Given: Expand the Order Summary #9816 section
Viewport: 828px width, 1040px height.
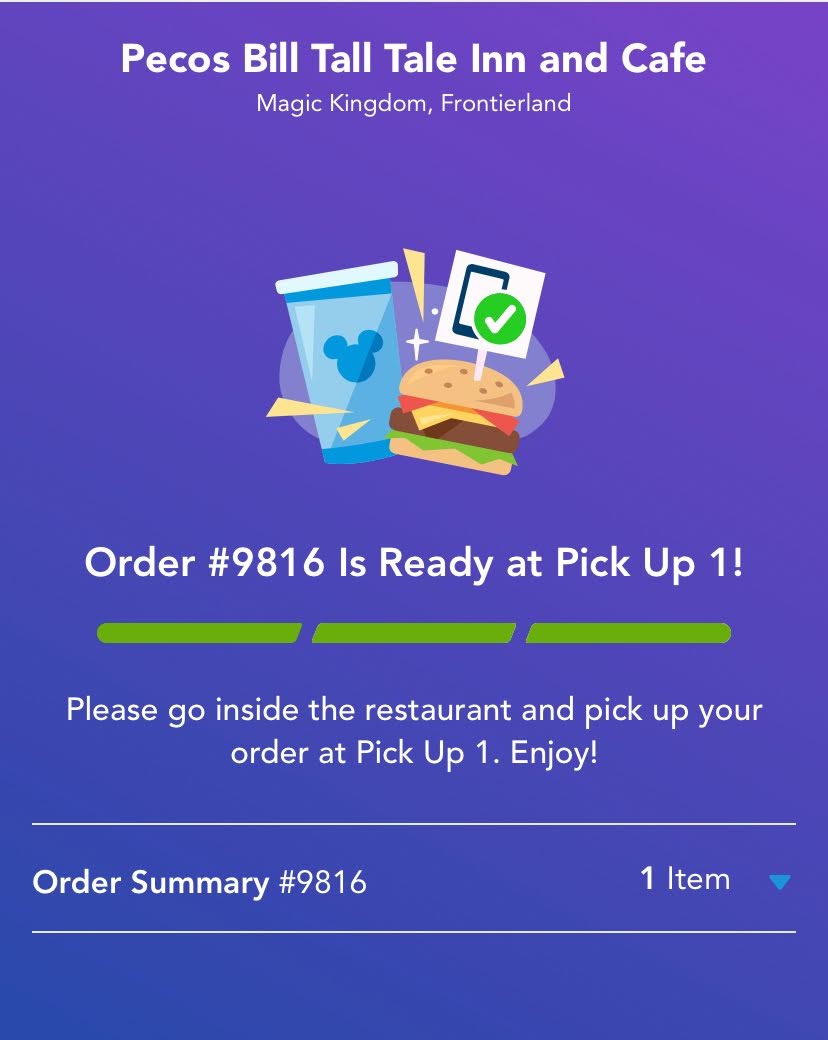Looking at the screenshot, I should [x=780, y=881].
